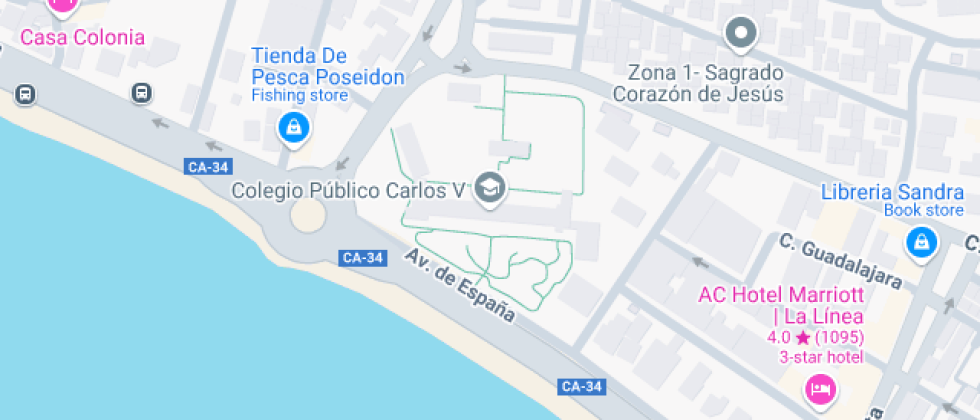980x420 pixels.
Task: Open the Casa Colonia place marker
Action: click(x=62, y=5)
